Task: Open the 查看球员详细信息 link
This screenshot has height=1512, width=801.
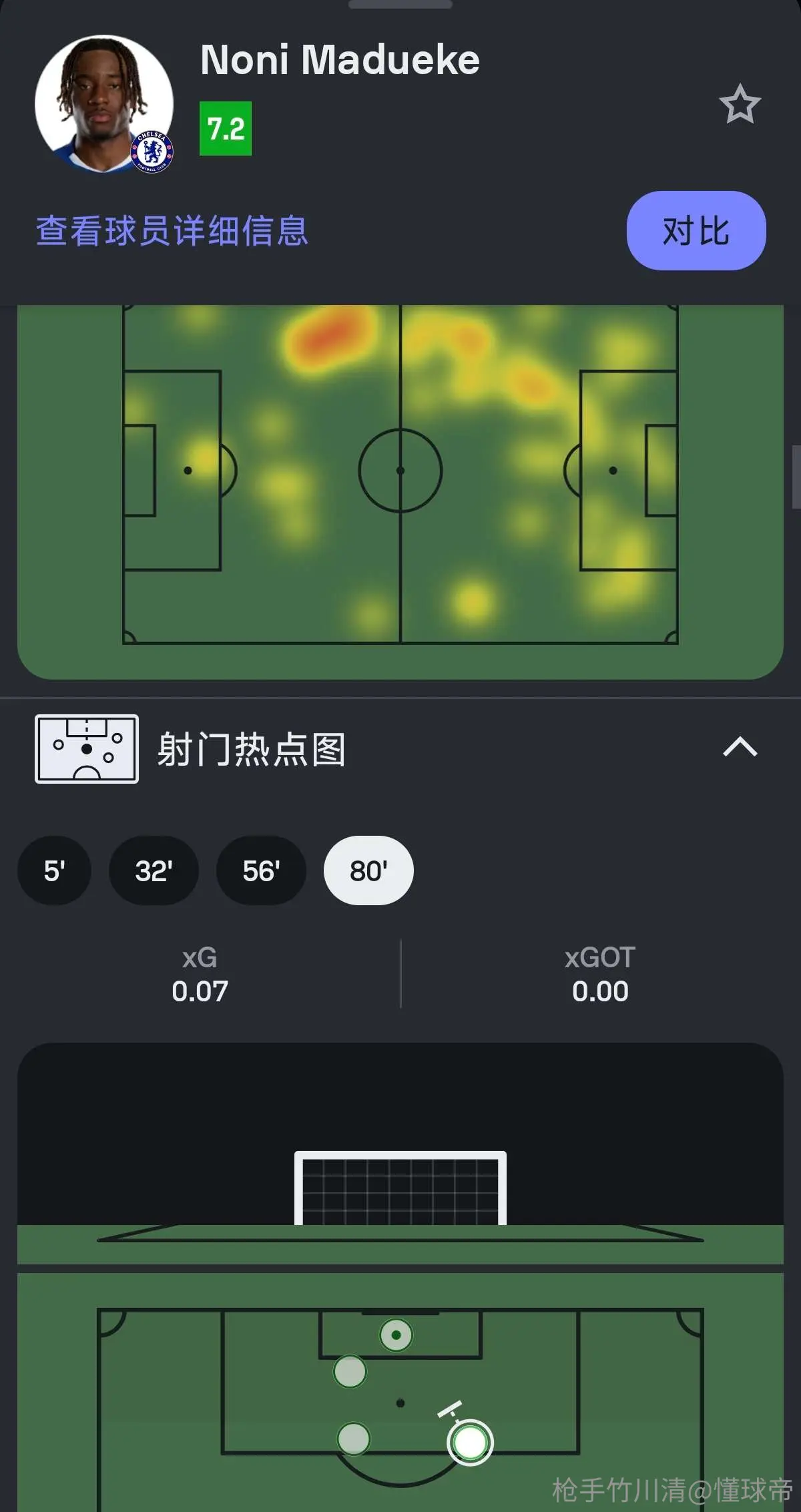Action: [x=172, y=231]
